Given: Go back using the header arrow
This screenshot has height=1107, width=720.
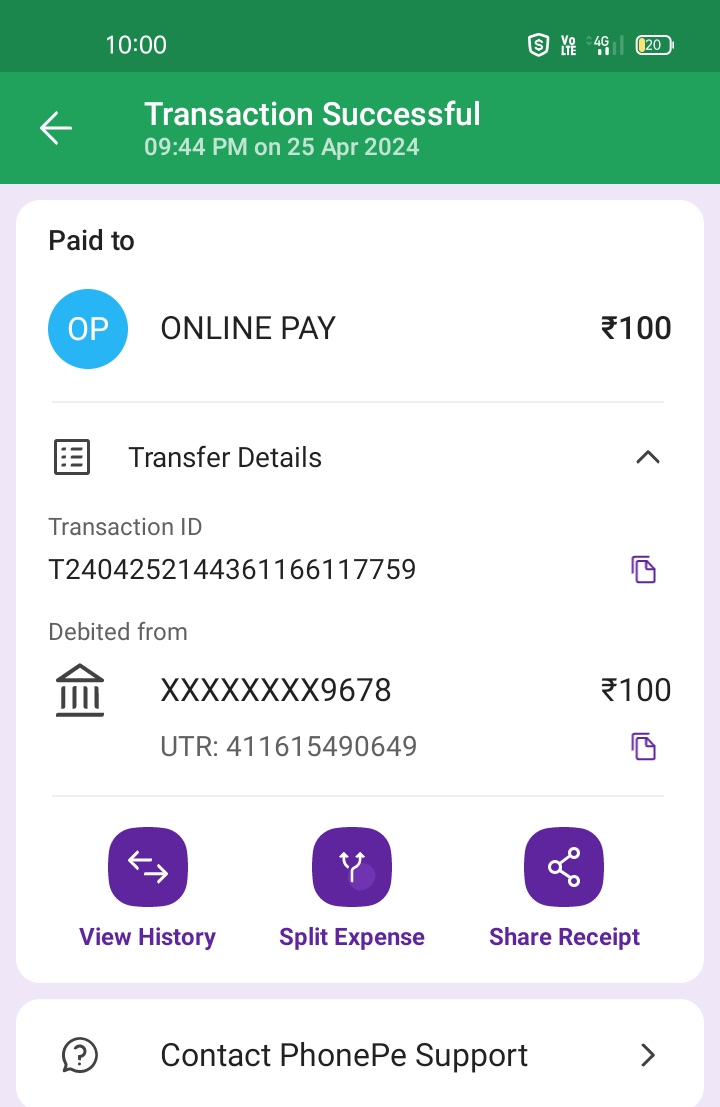Looking at the screenshot, I should click(x=56, y=128).
